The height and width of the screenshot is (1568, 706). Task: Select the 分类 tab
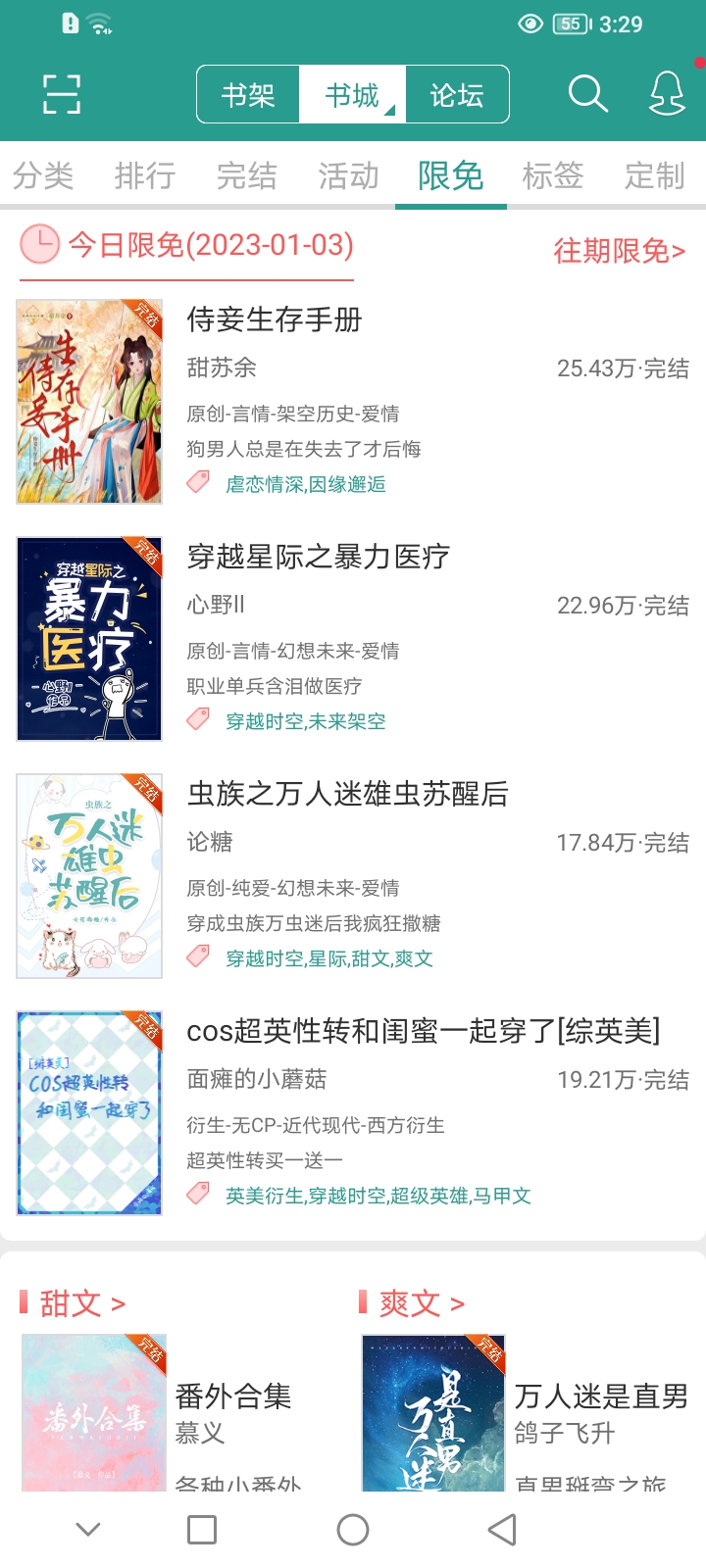click(43, 175)
